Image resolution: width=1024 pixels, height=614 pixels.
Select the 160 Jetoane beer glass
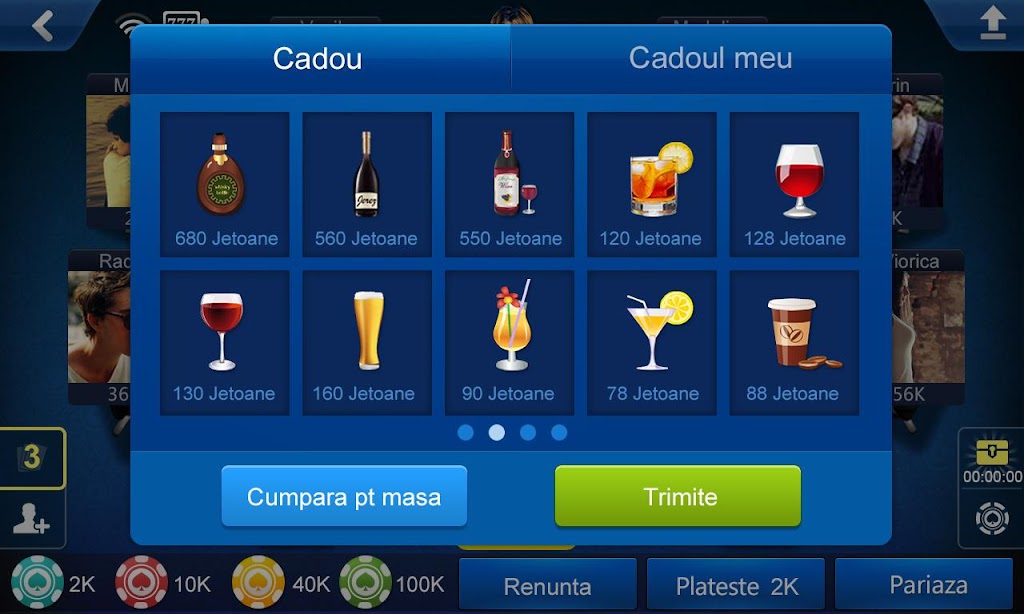click(367, 342)
